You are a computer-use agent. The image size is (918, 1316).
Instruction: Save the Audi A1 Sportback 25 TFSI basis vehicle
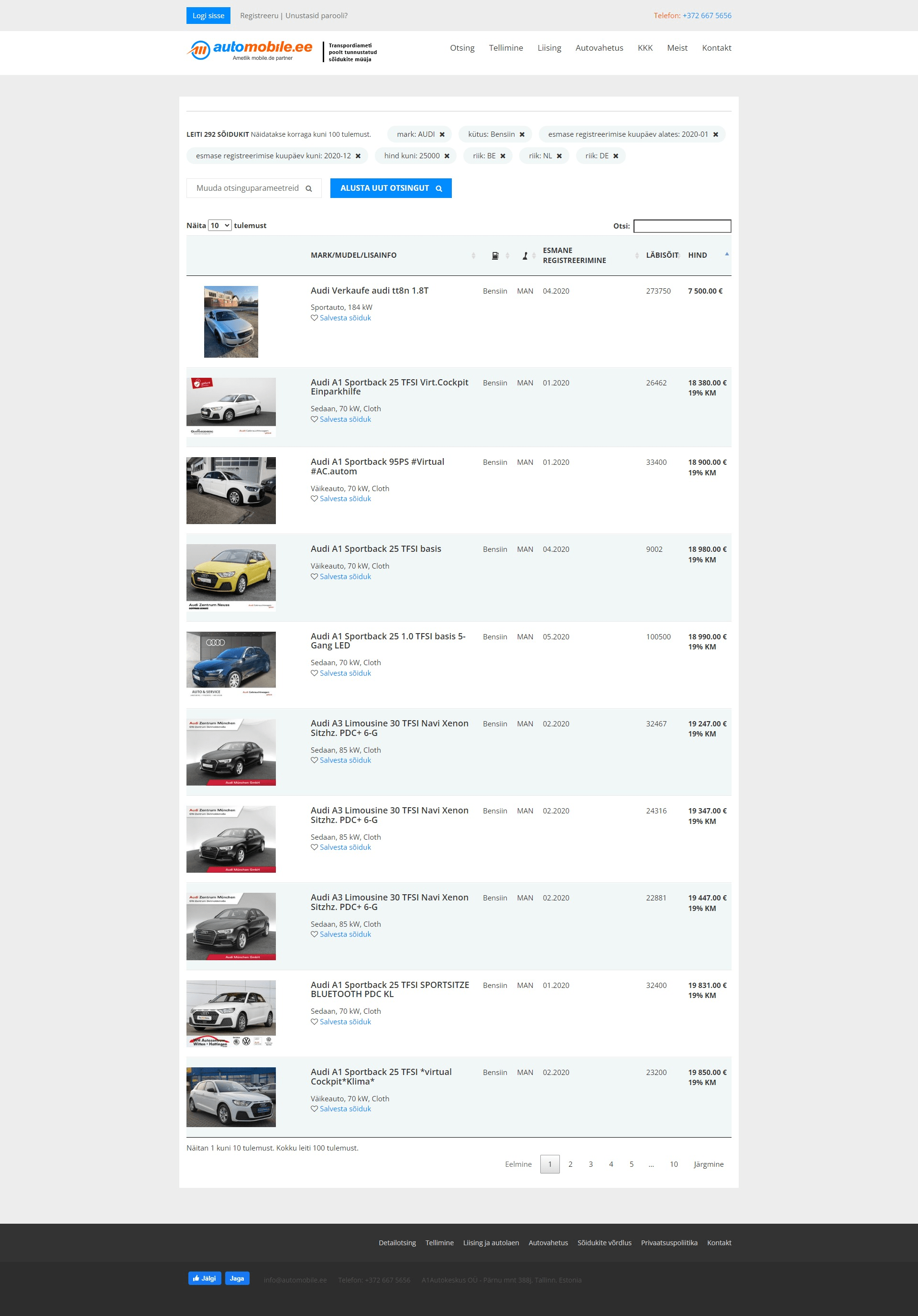pyautogui.click(x=345, y=577)
